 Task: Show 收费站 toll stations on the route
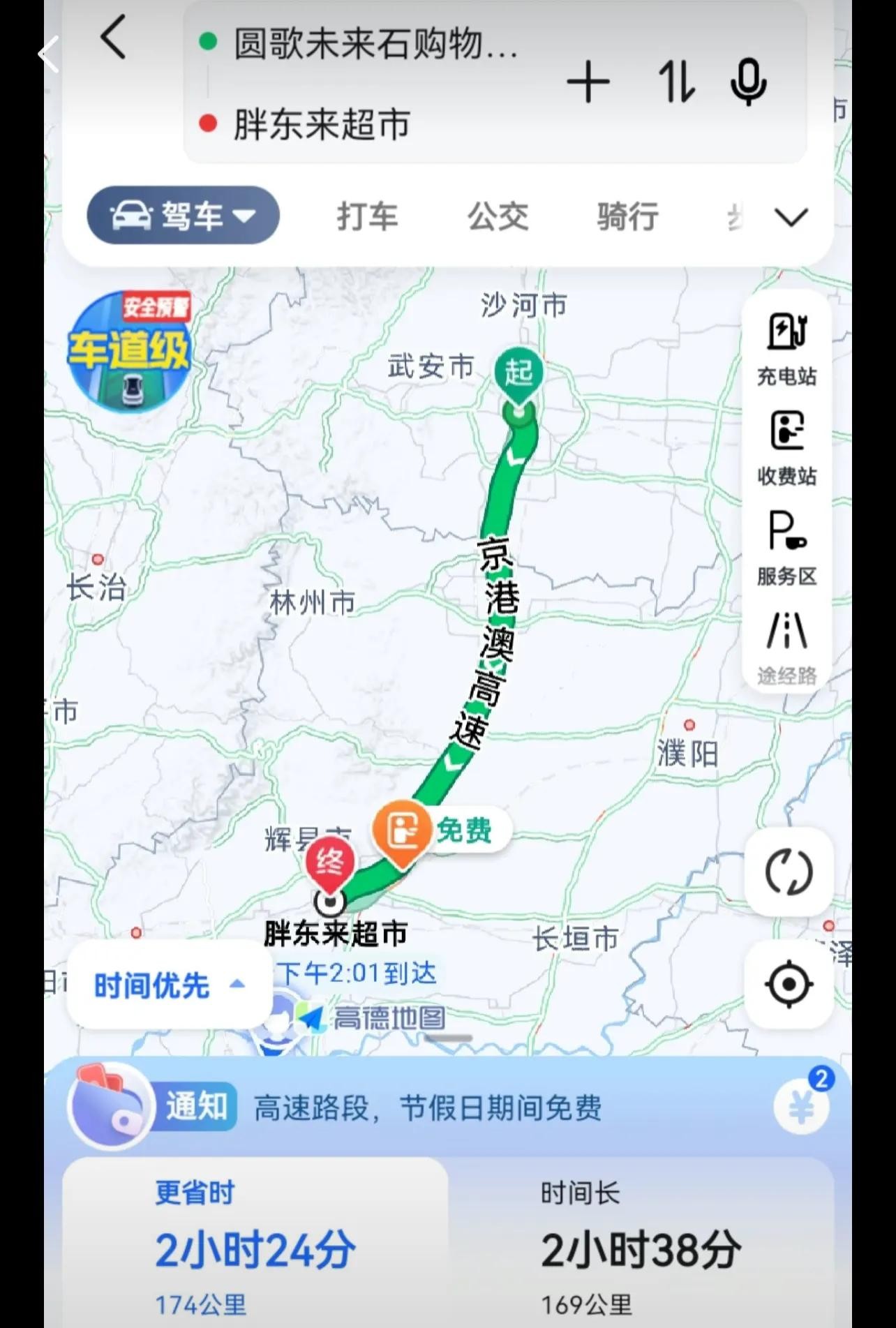click(x=786, y=448)
